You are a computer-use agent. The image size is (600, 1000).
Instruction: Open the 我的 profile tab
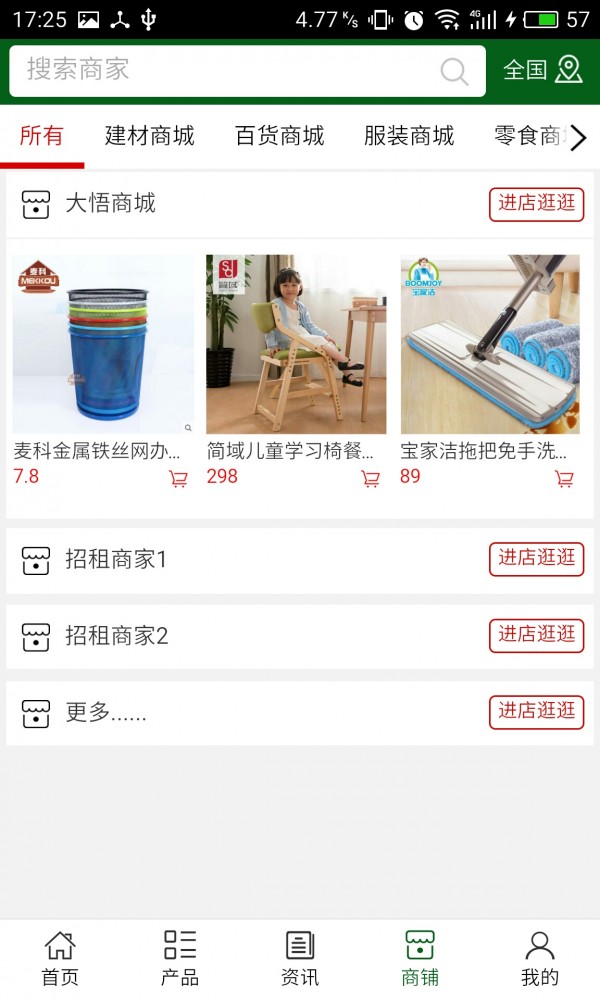click(540, 958)
